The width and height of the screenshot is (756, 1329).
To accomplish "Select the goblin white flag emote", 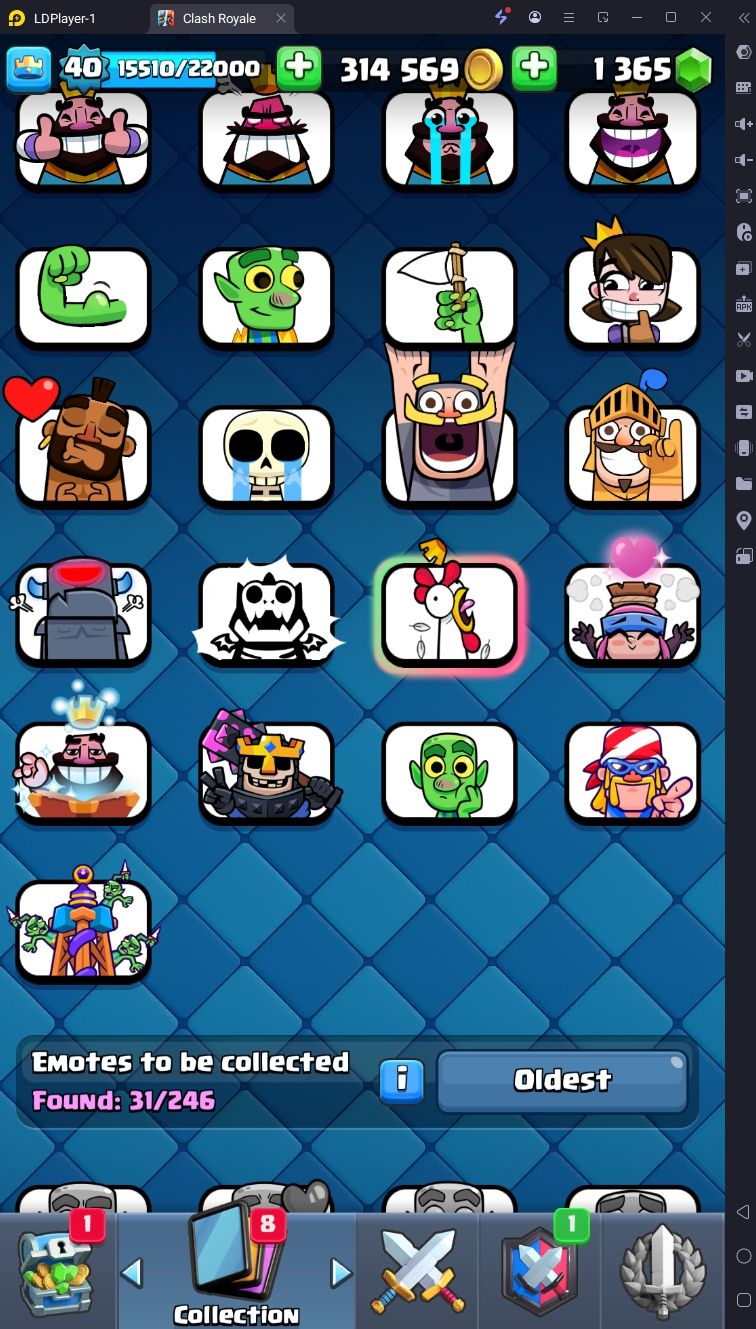I will [449, 297].
